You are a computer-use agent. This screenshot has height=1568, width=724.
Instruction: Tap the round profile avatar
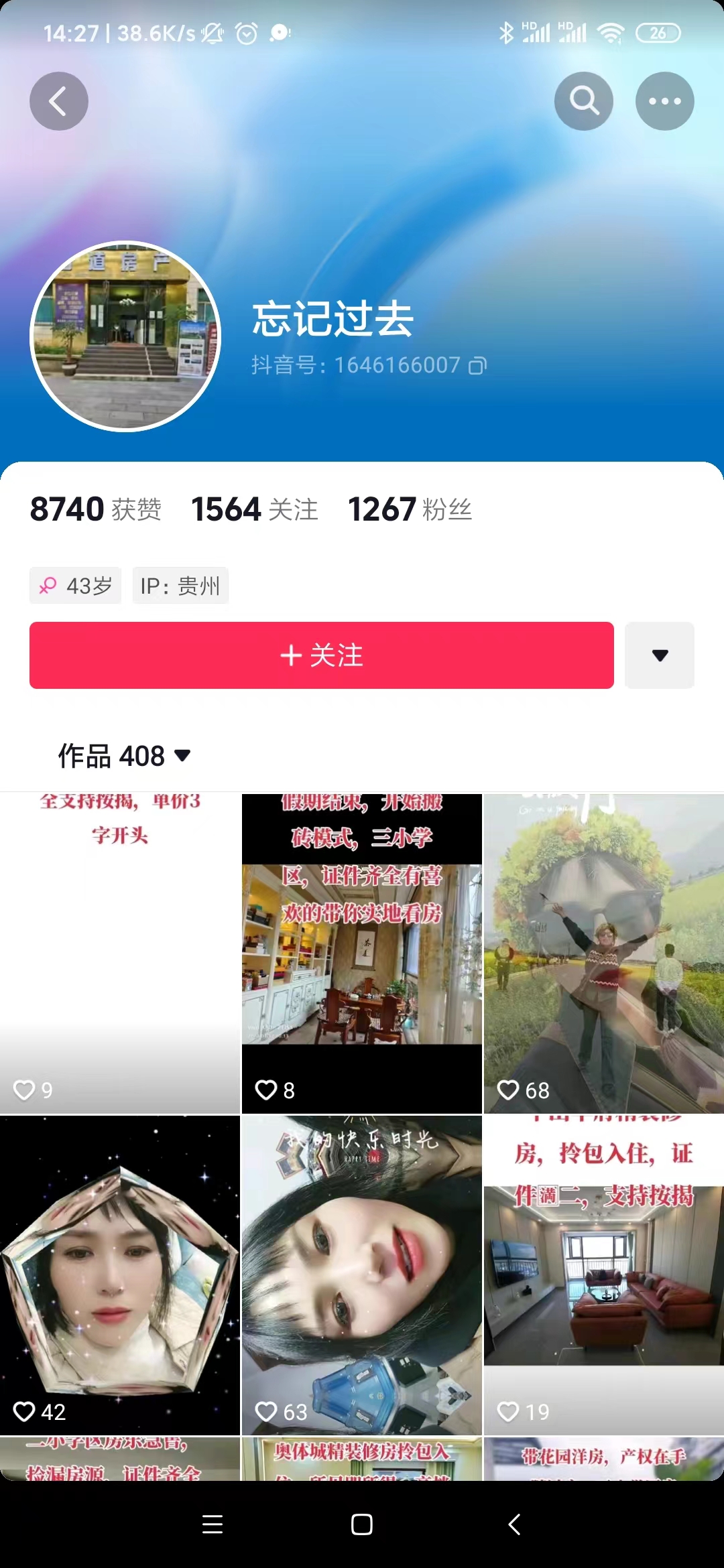[x=125, y=336]
